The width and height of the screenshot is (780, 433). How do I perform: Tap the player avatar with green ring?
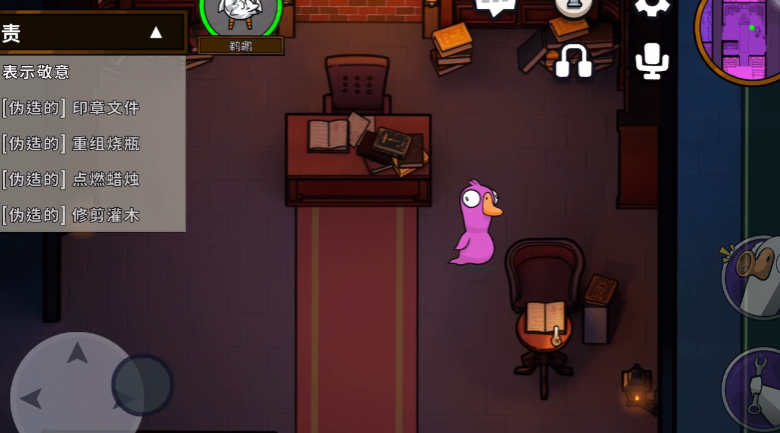click(241, 12)
